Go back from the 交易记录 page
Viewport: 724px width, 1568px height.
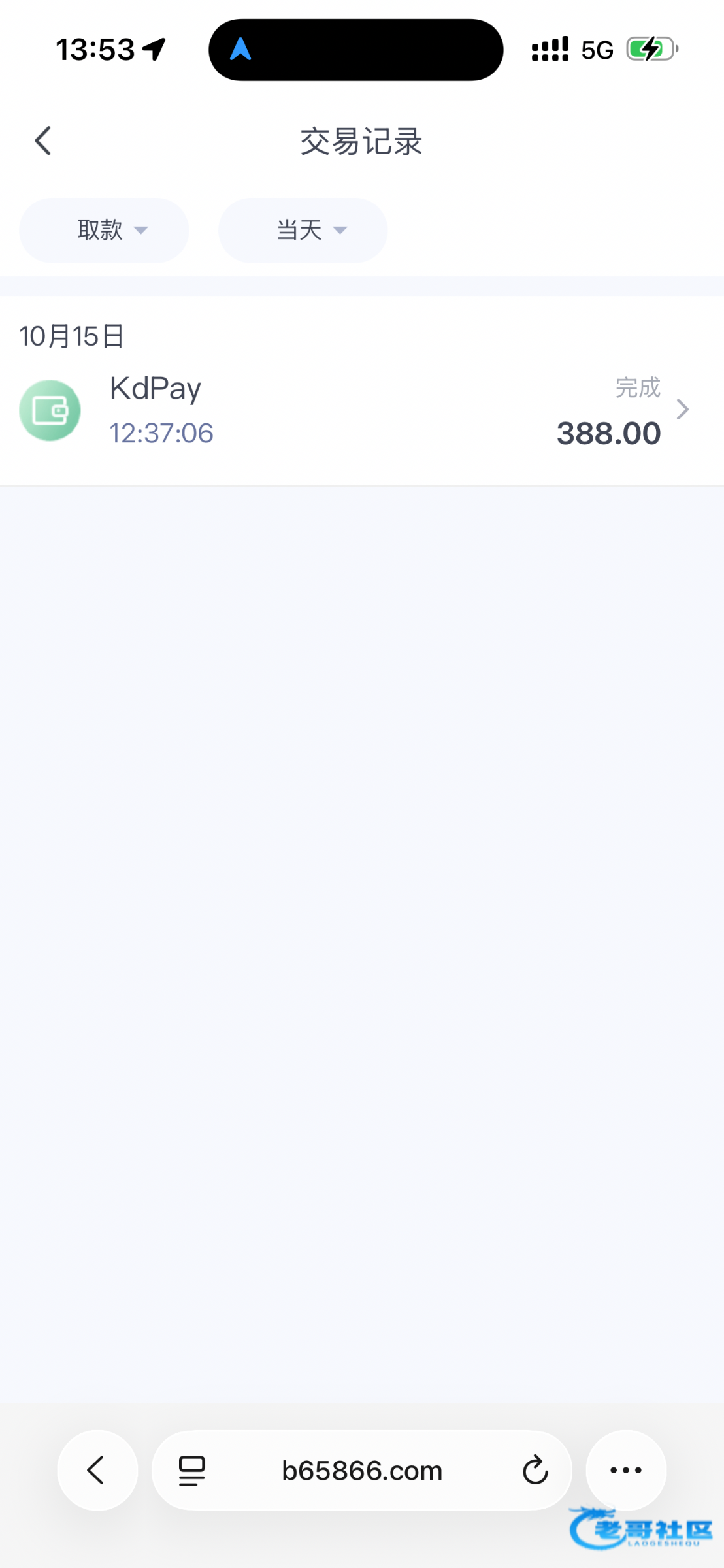click(43, 141)
